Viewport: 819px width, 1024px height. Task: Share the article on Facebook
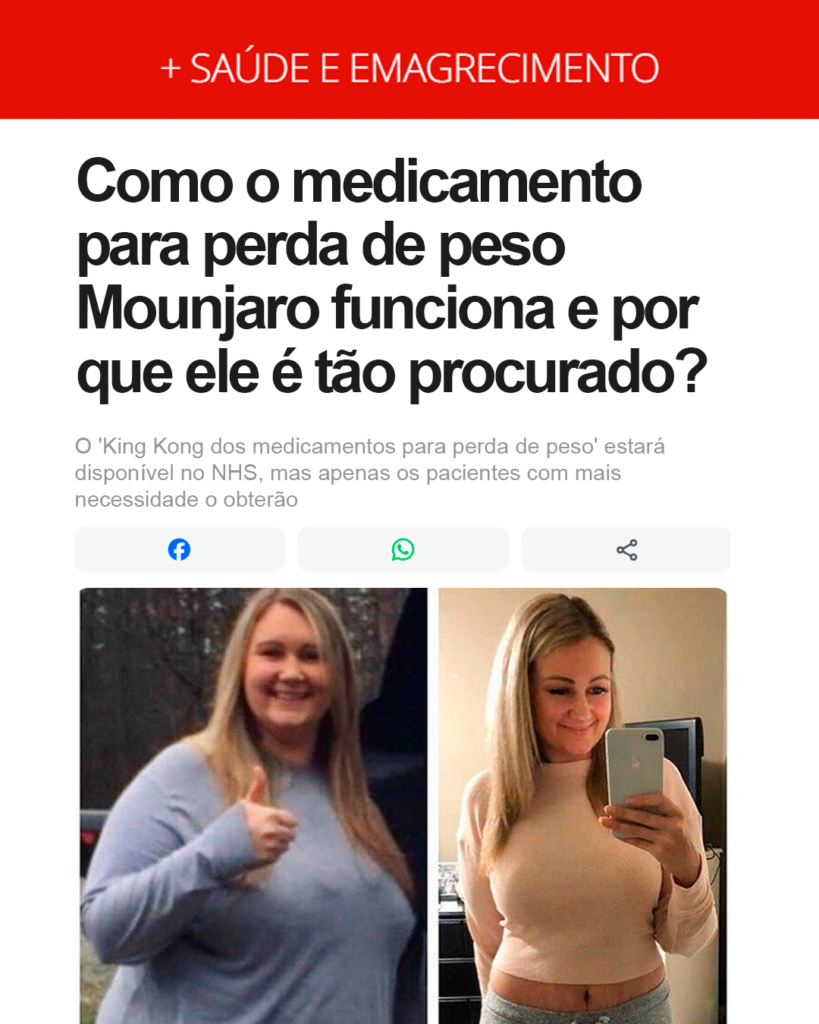click(x=179, y=550)
